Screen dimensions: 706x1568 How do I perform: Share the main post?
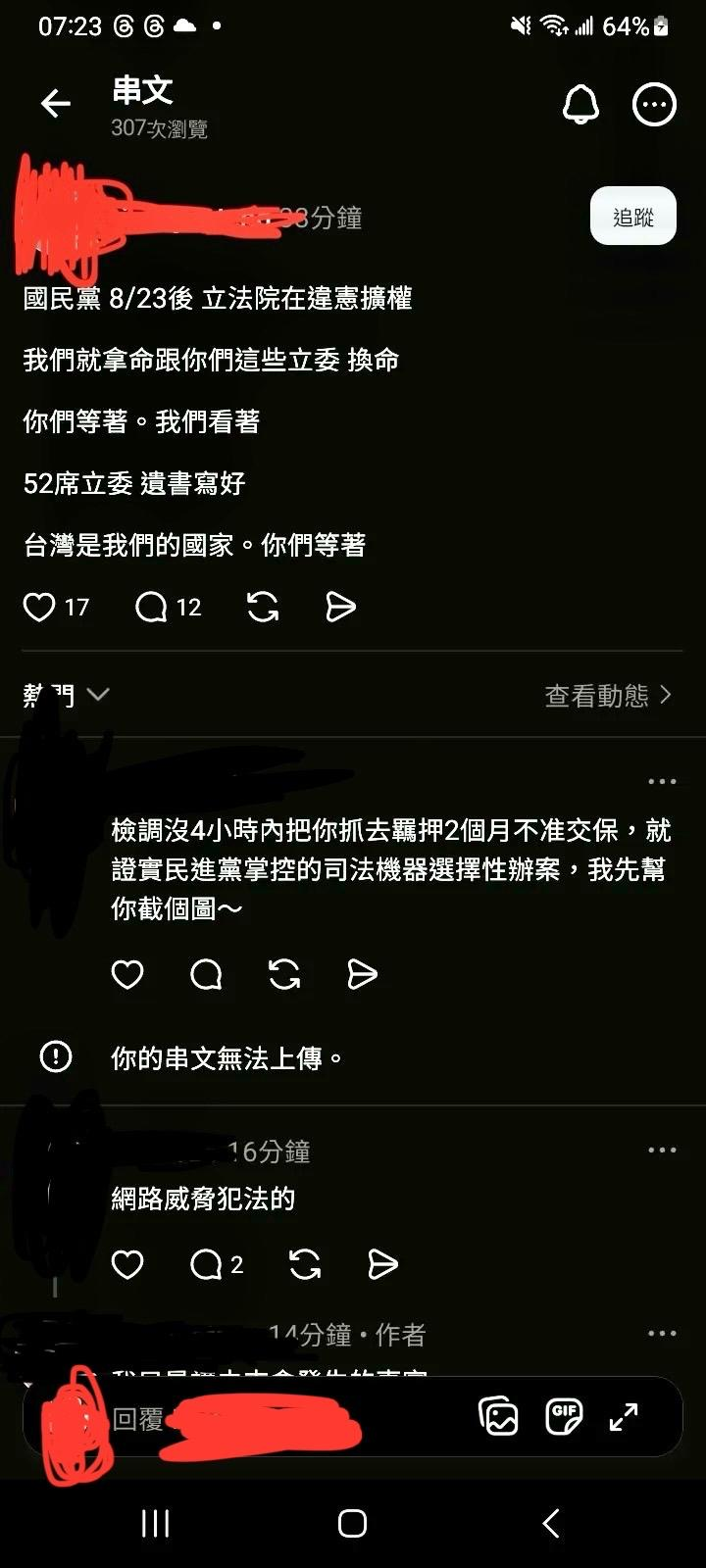(x=340, y=607)
